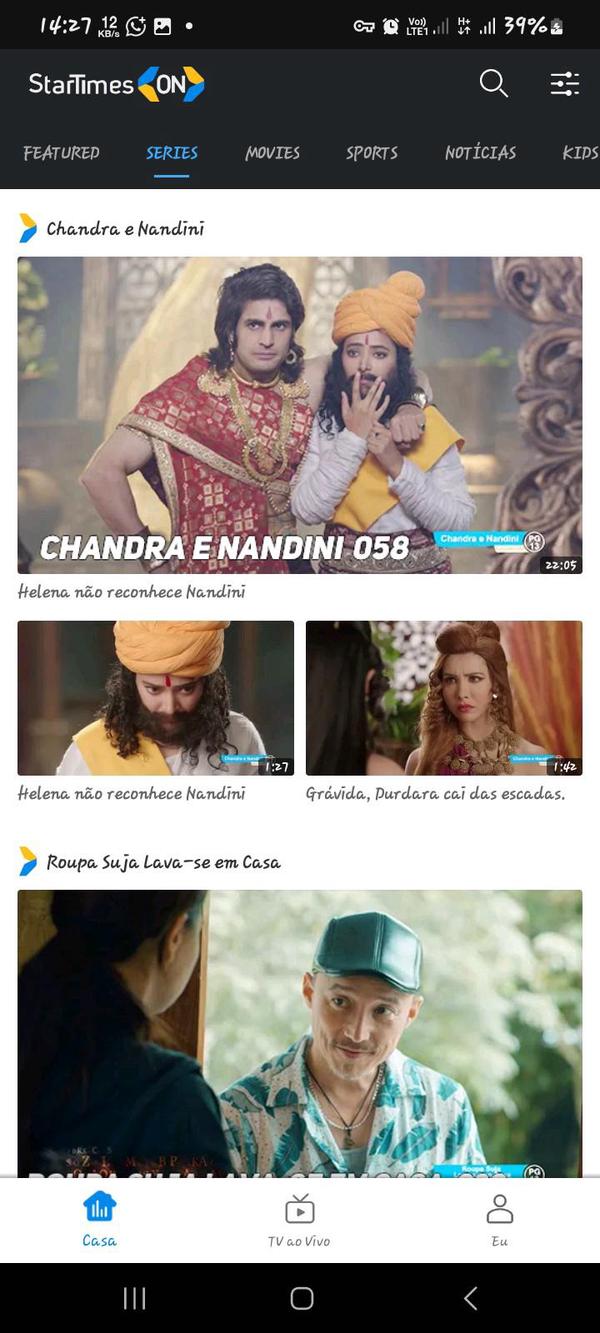Go to the TV ao Vivo tab
Image resolution: width=600 pixels, height=1333 pixels.
(299, 1221)
